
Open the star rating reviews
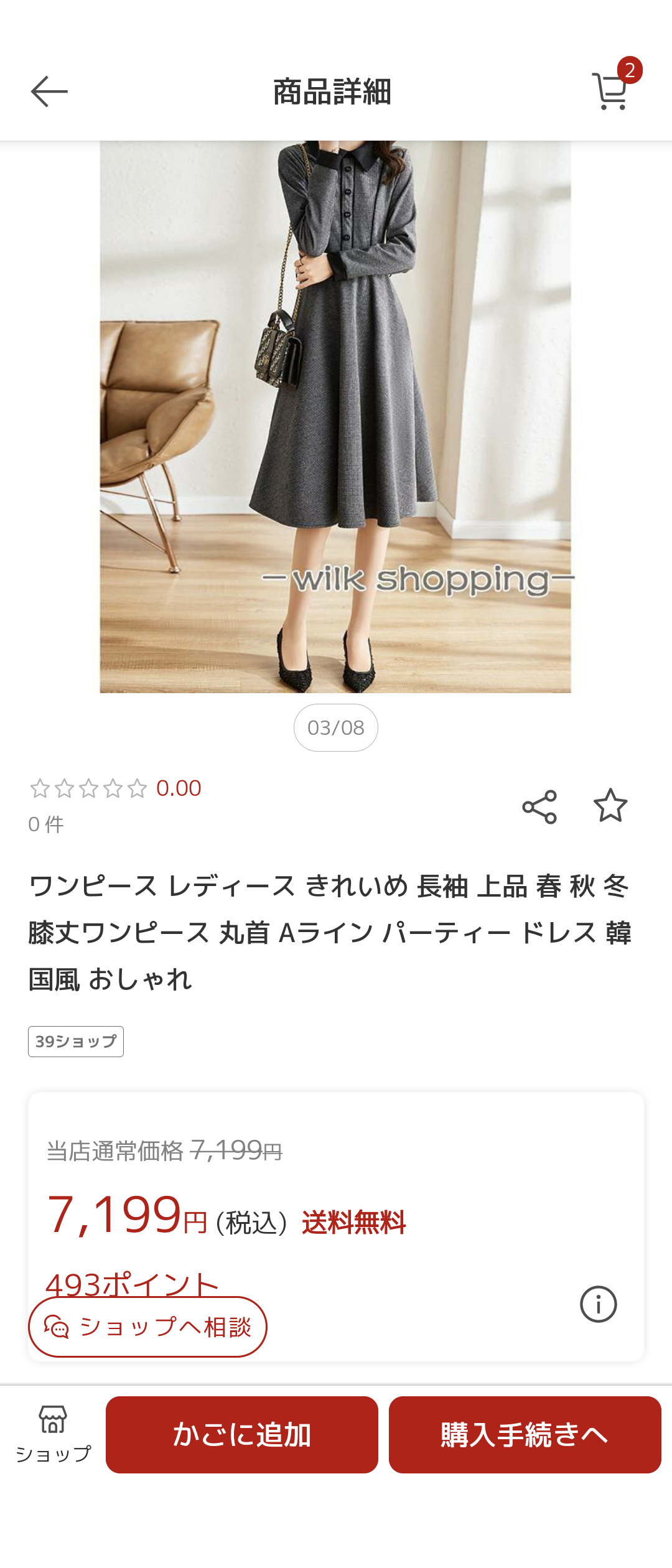[x=115, y=788]
